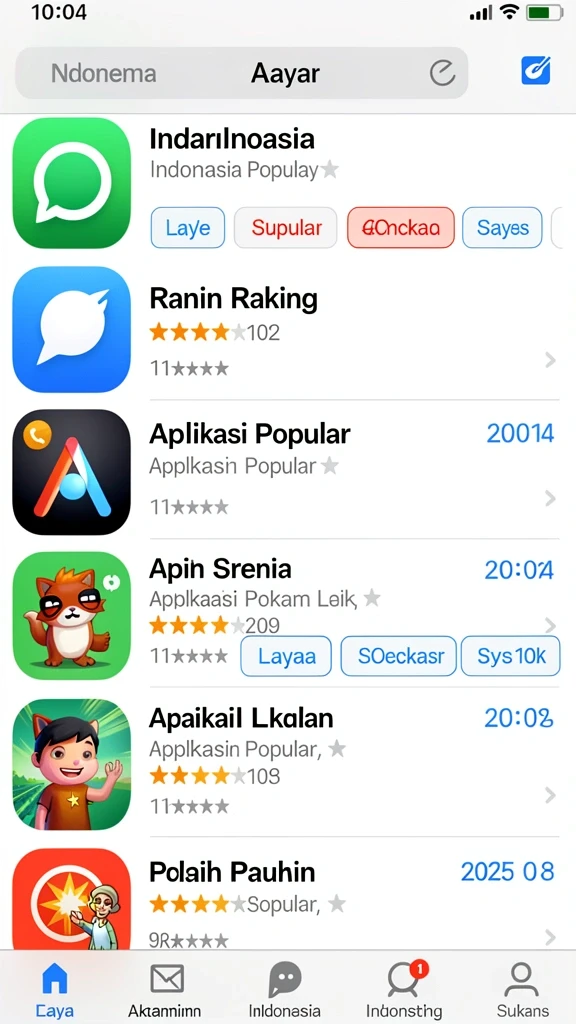This screenshot has width=576, height=1024.
Task: Open the Ranin Raking app row
Action: click(x=288, y=330)
